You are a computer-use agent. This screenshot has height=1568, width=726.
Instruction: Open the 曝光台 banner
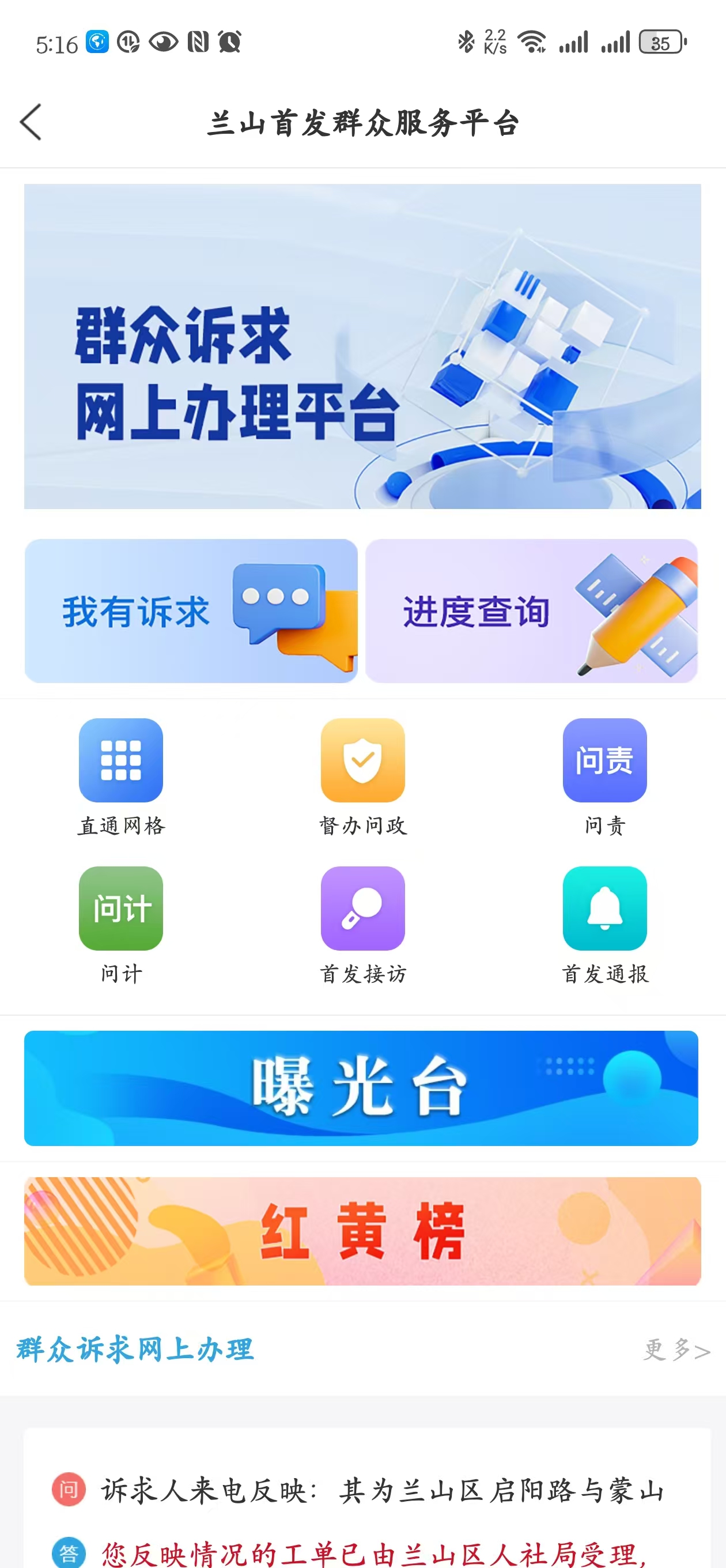(361, 1088)
